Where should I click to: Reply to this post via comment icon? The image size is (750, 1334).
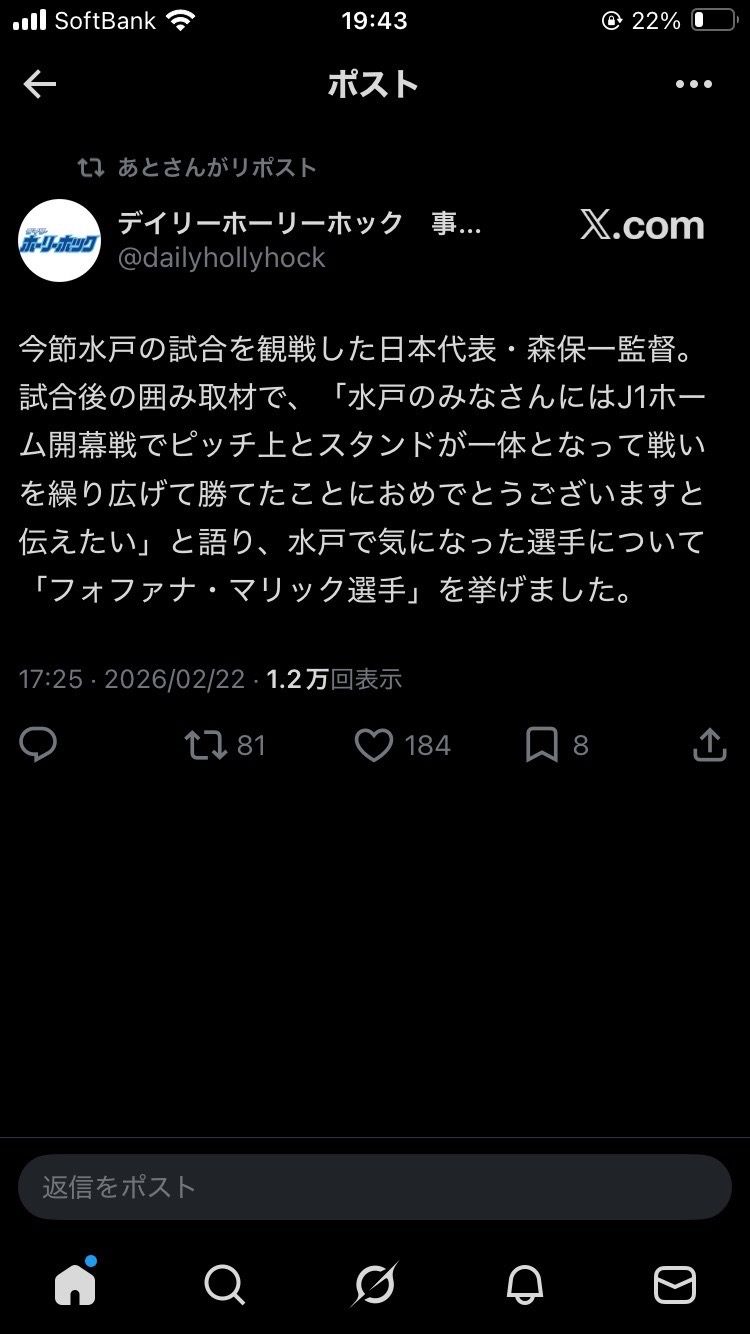[38, 745]
